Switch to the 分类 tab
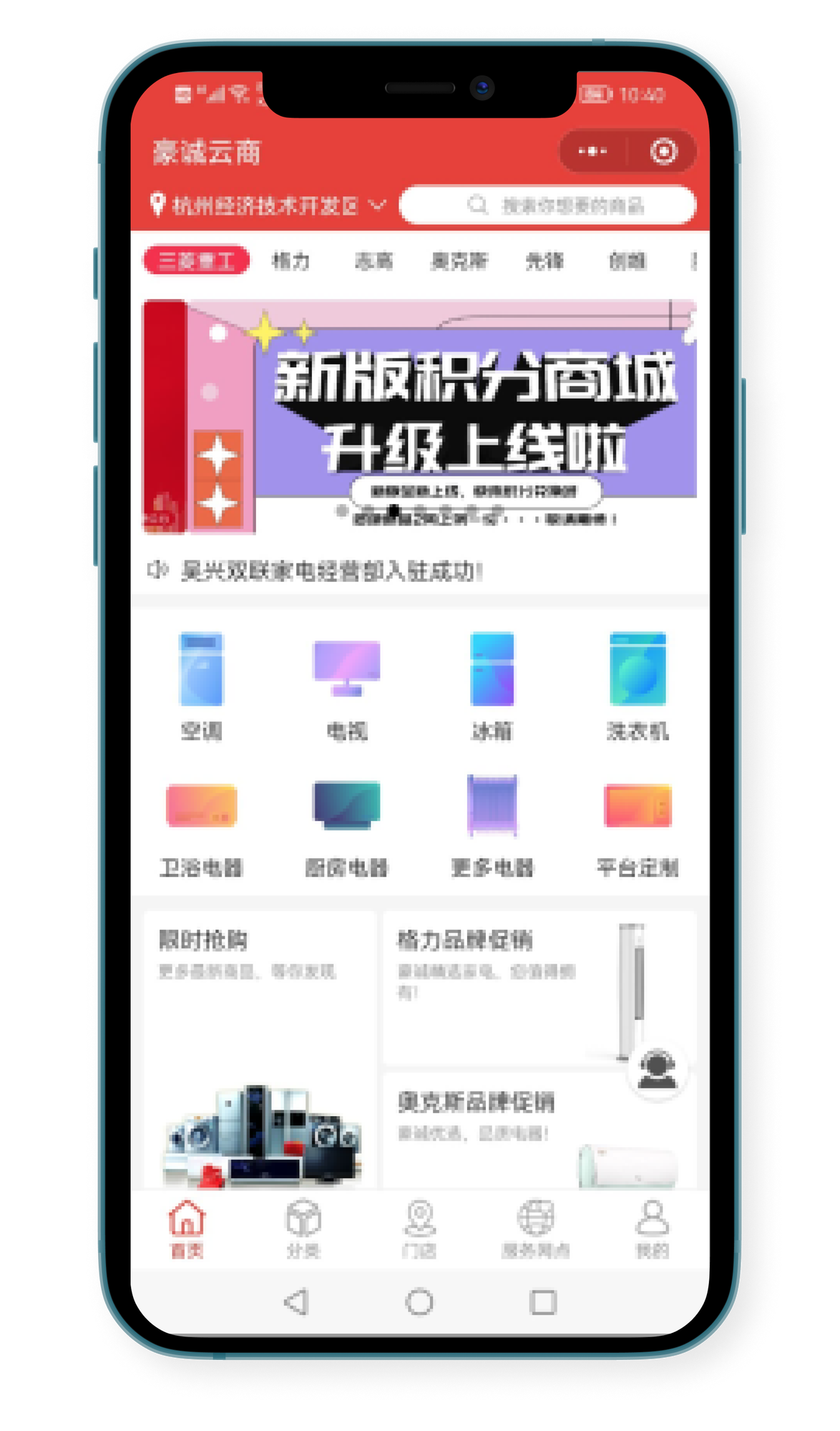Image resolution: width=840 pixels, height=1431 pixels. click(x=303, y=1228)
